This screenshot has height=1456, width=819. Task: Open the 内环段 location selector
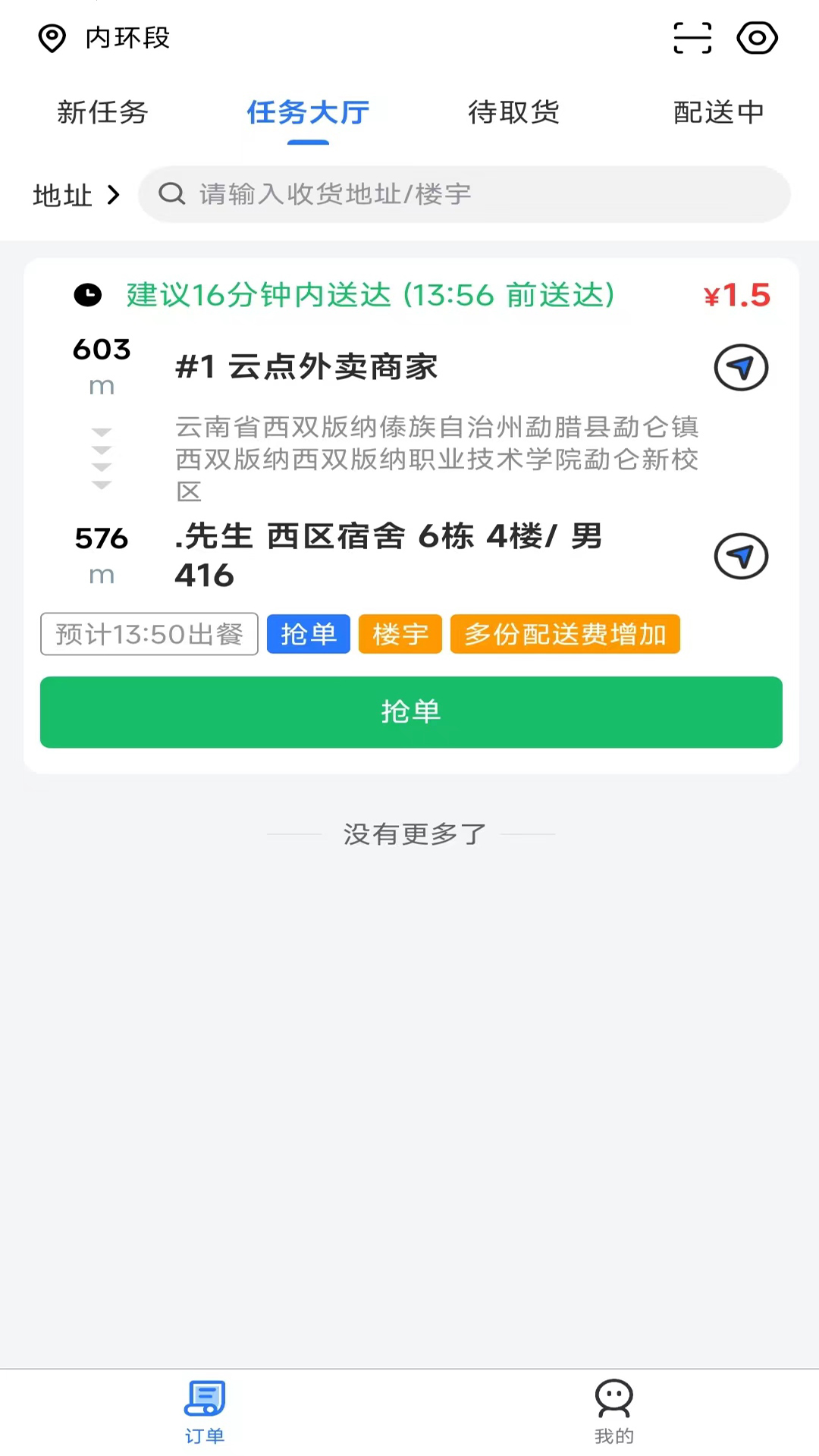click(x=106, y=38)
